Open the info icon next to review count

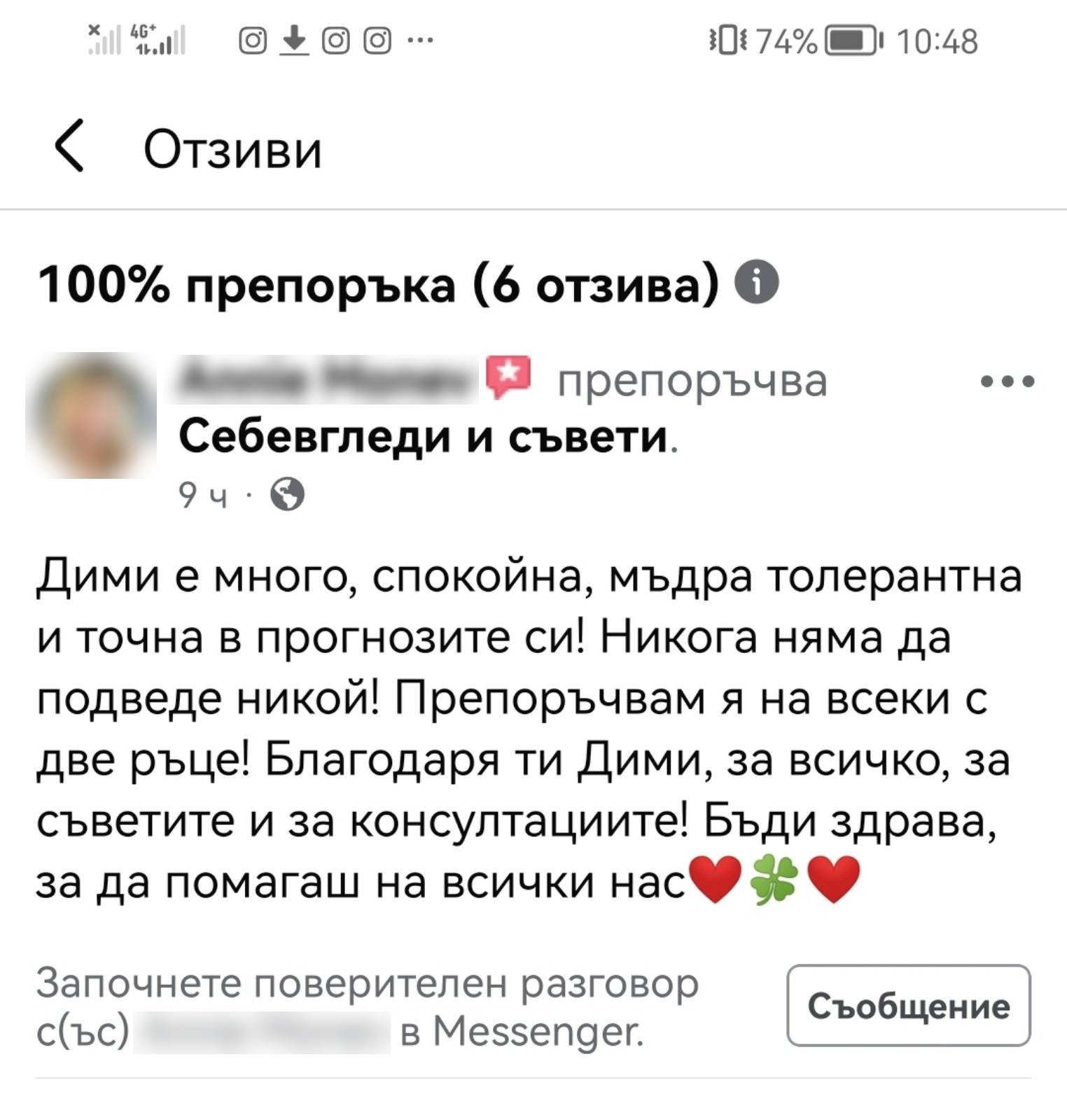tap(756, 282)
